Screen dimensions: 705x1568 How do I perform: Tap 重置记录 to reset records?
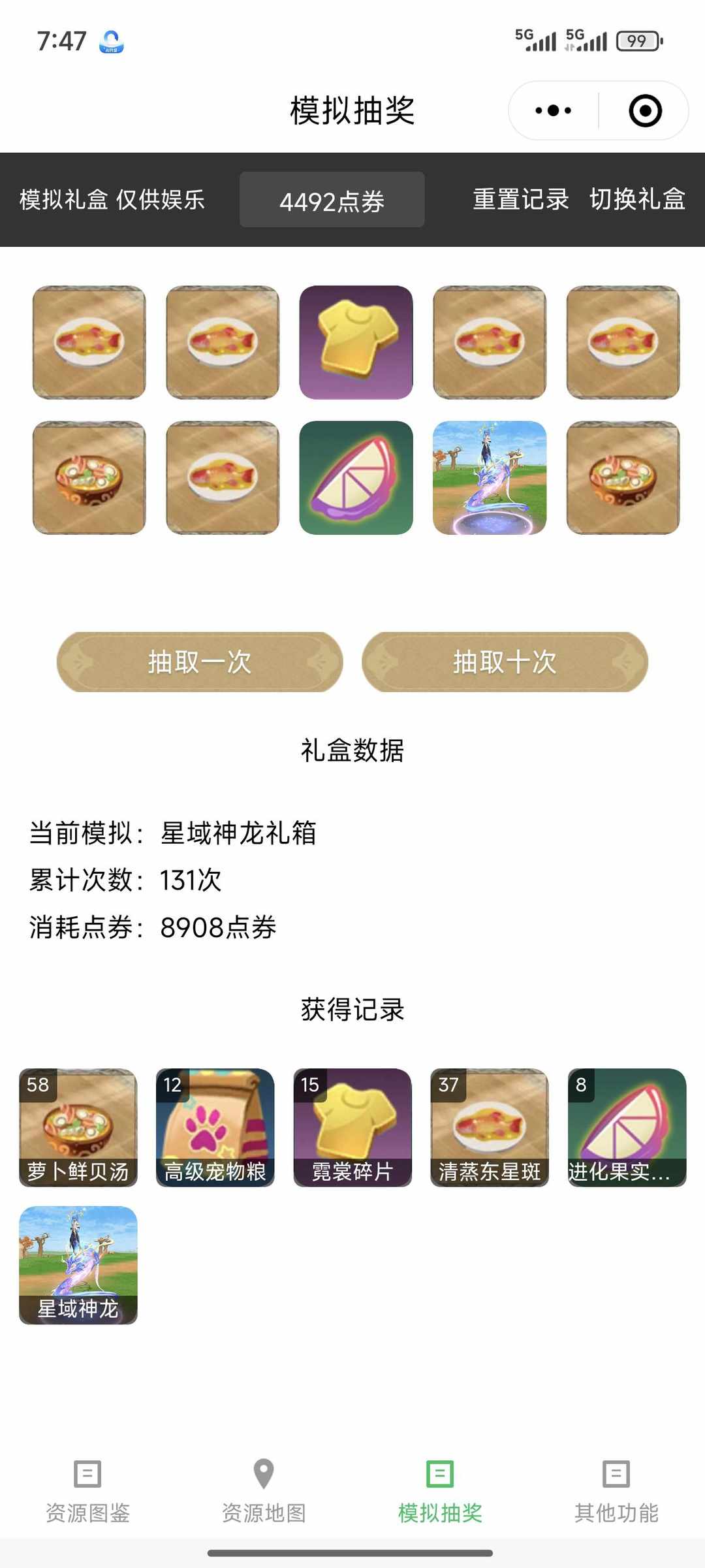[521, 199]
